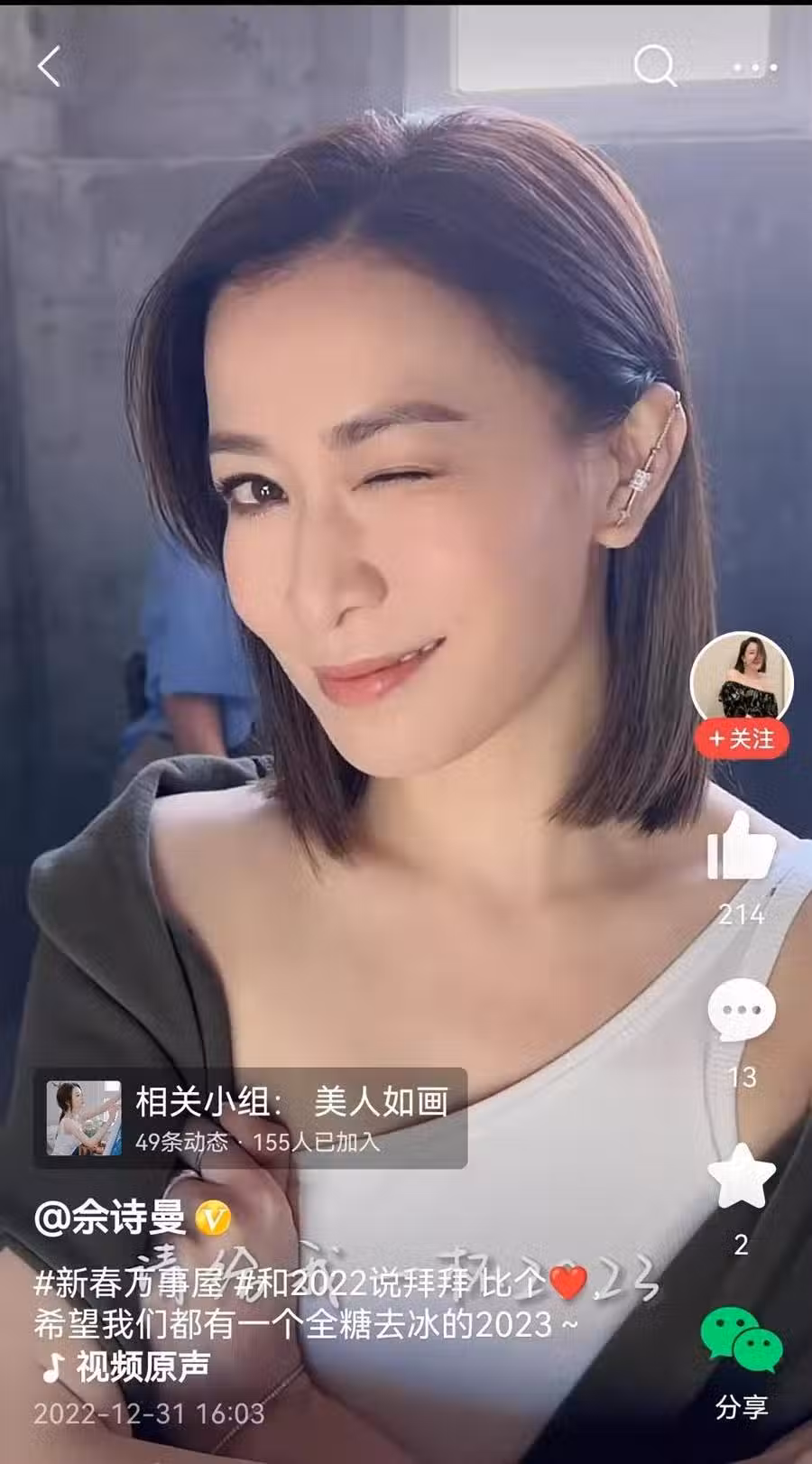
Task: Open the search magnifier icon
Action: point(654,67)
